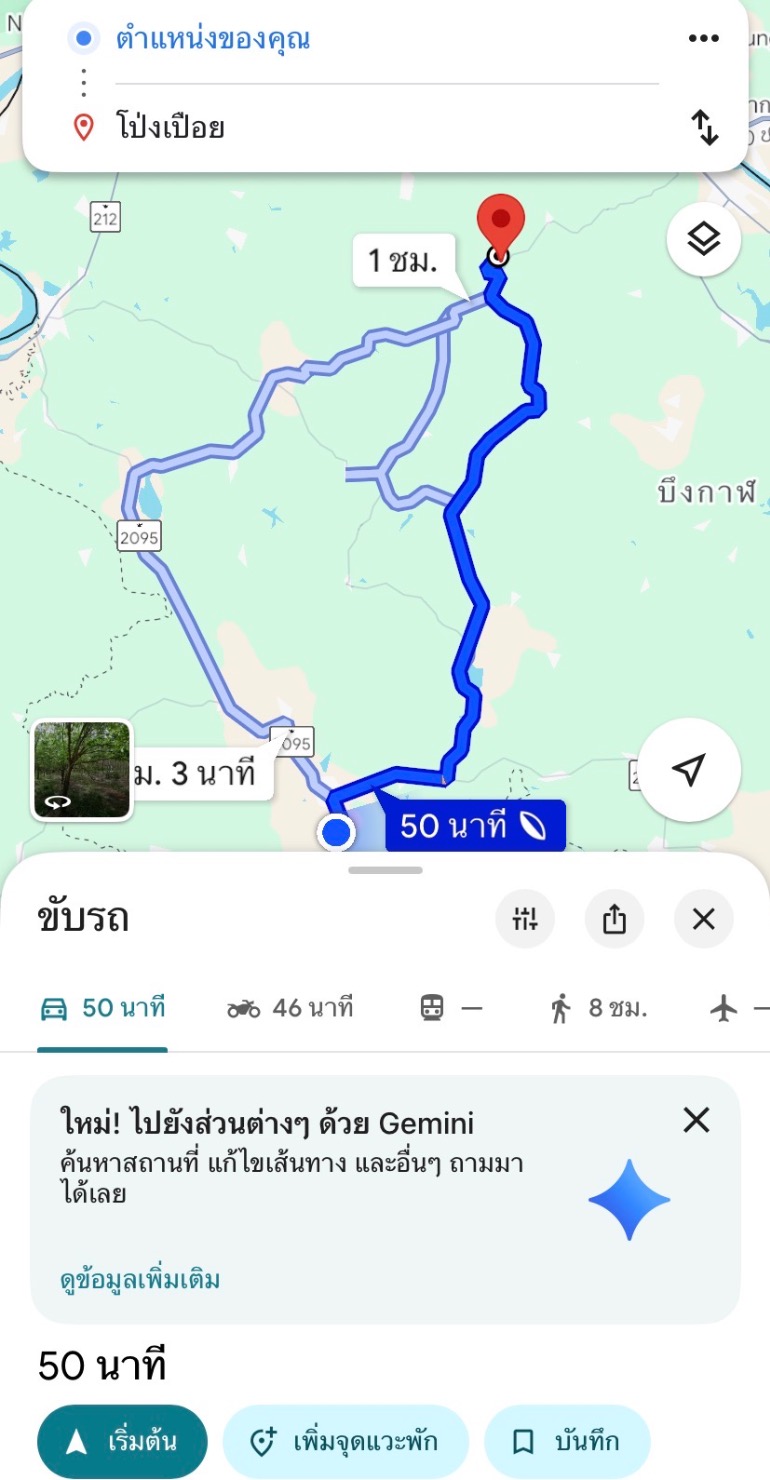Select the car tab showing 50 นาที
The height and width of the screenshot is (1480, 770).
pos(102,1008)
